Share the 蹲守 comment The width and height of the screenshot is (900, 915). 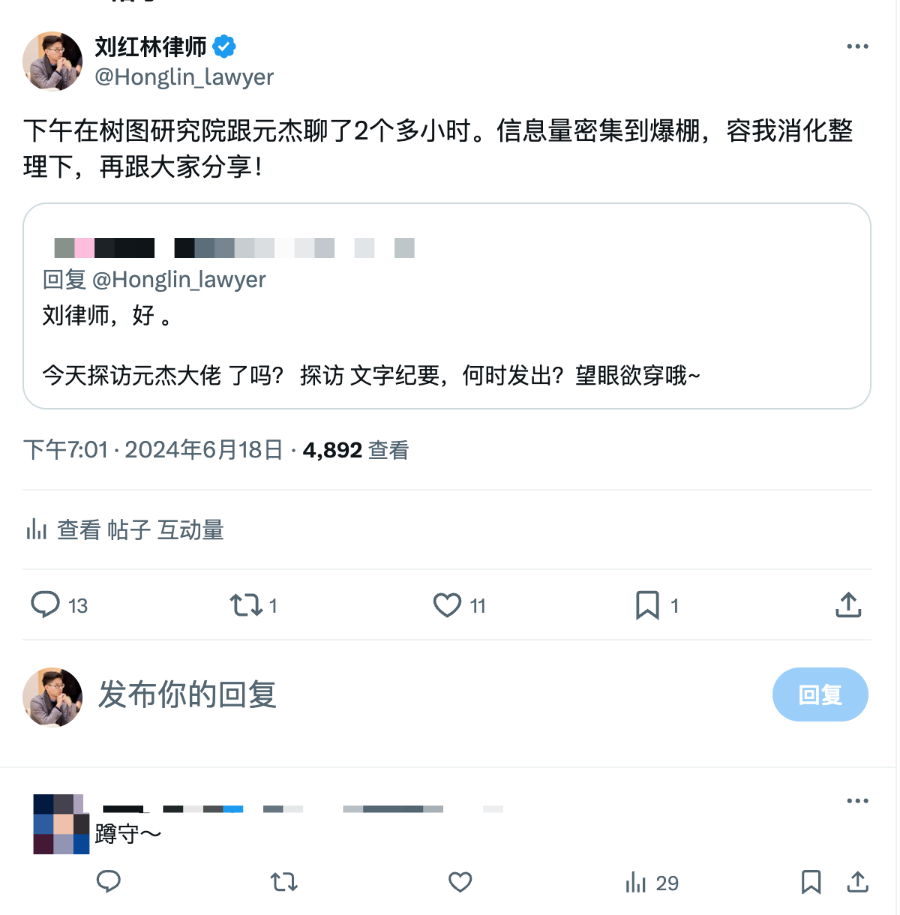pos(857,881)
